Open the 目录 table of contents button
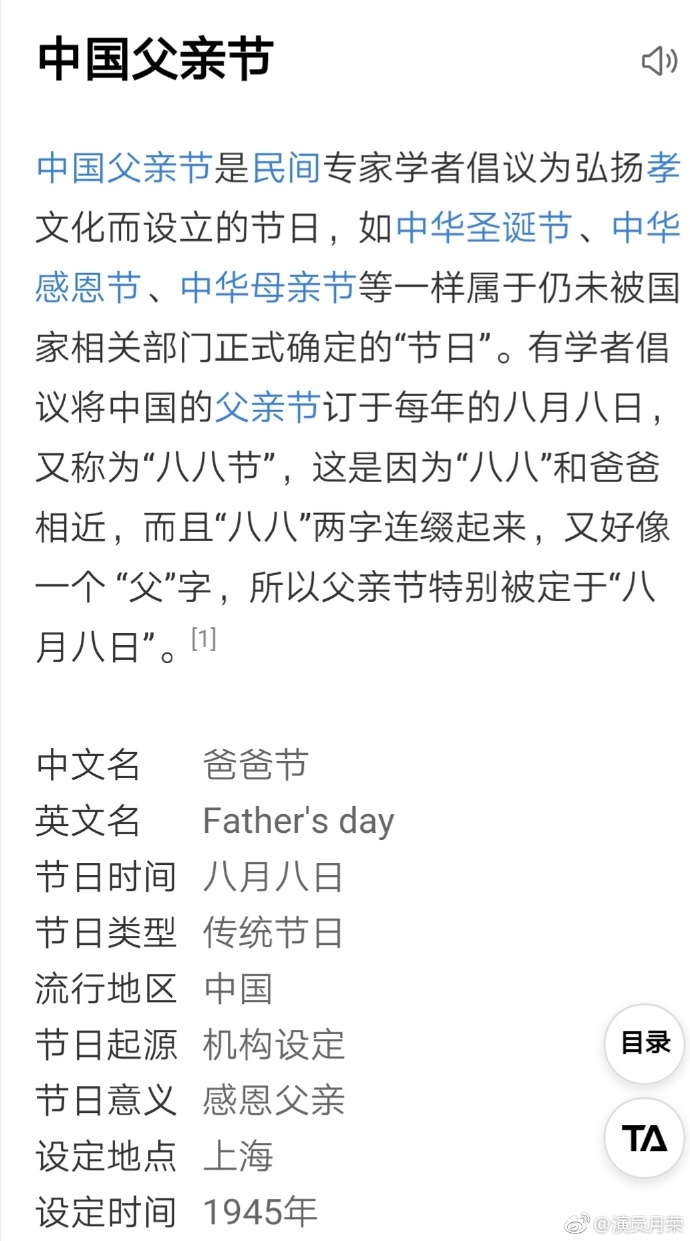Image resolution: width=690 pixels, height=1241 pixels. coord(645,1043)
